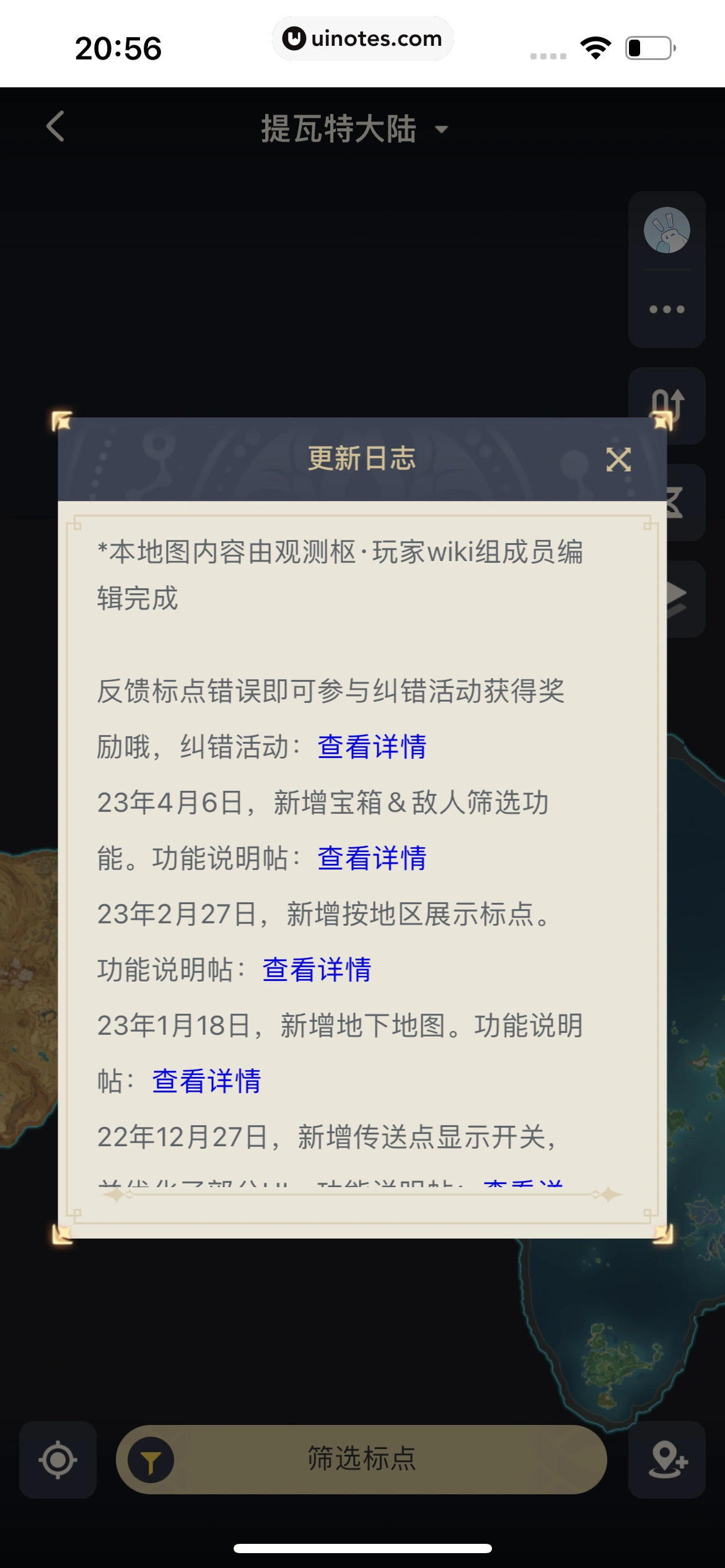Tap the 筛选标点 filter button
Viewport: 725px width, 1568px height.
361,1459
